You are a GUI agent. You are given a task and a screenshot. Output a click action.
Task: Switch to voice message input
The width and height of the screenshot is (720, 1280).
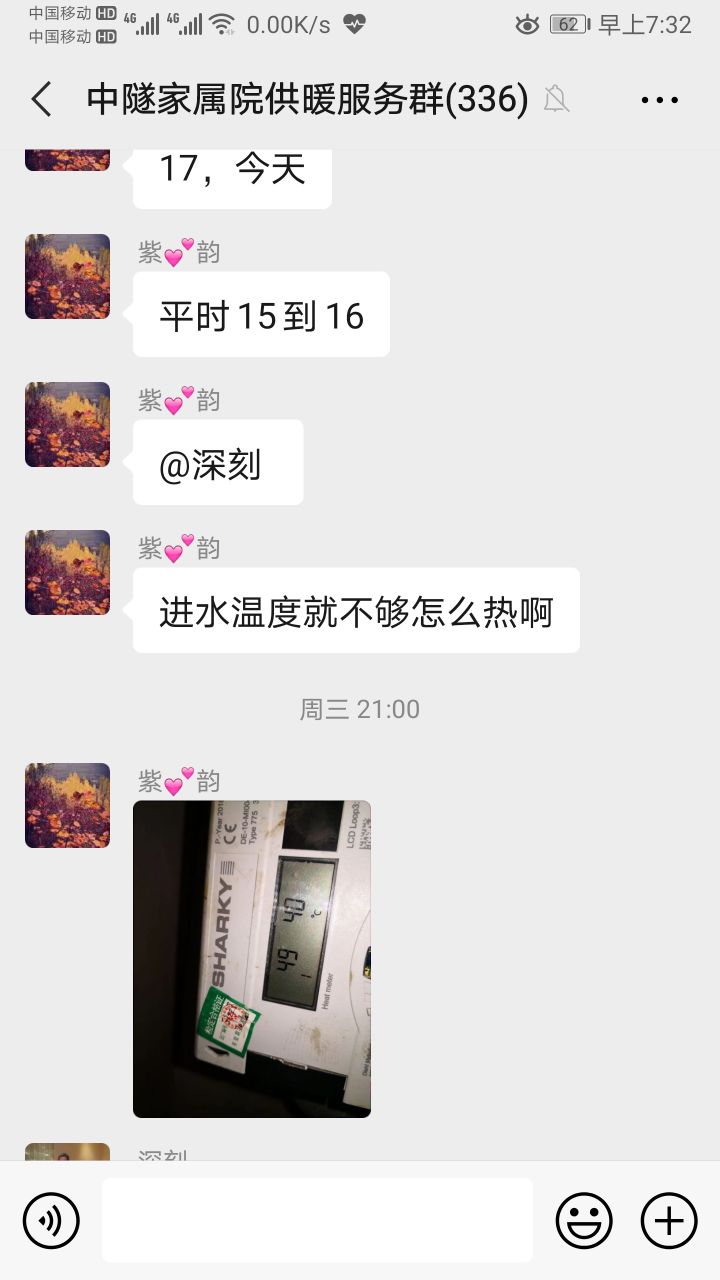click(51, 1221)
